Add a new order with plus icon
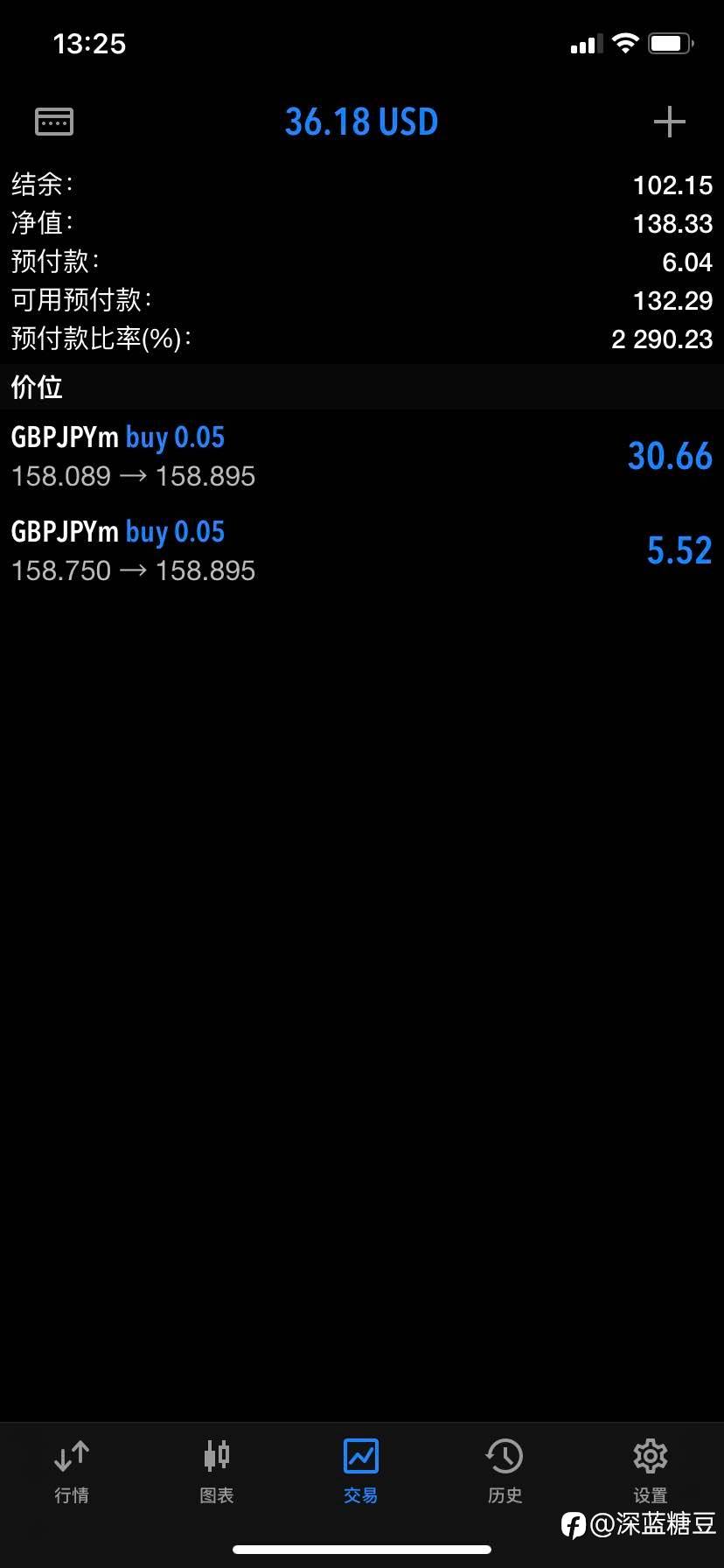This screenshot has width=724, height=1568. (x=669, y=122)
